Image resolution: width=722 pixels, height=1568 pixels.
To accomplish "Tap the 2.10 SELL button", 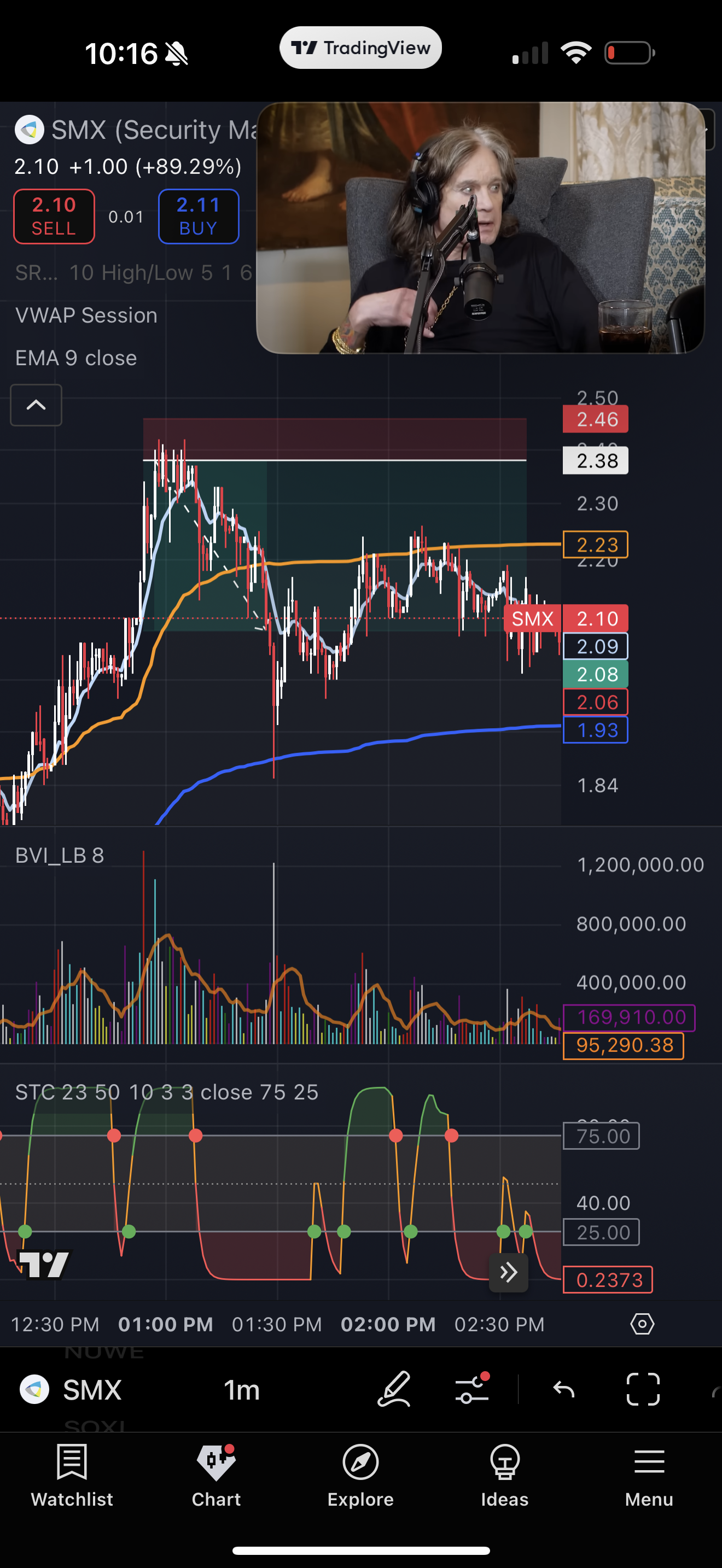I will pos(54,217).
